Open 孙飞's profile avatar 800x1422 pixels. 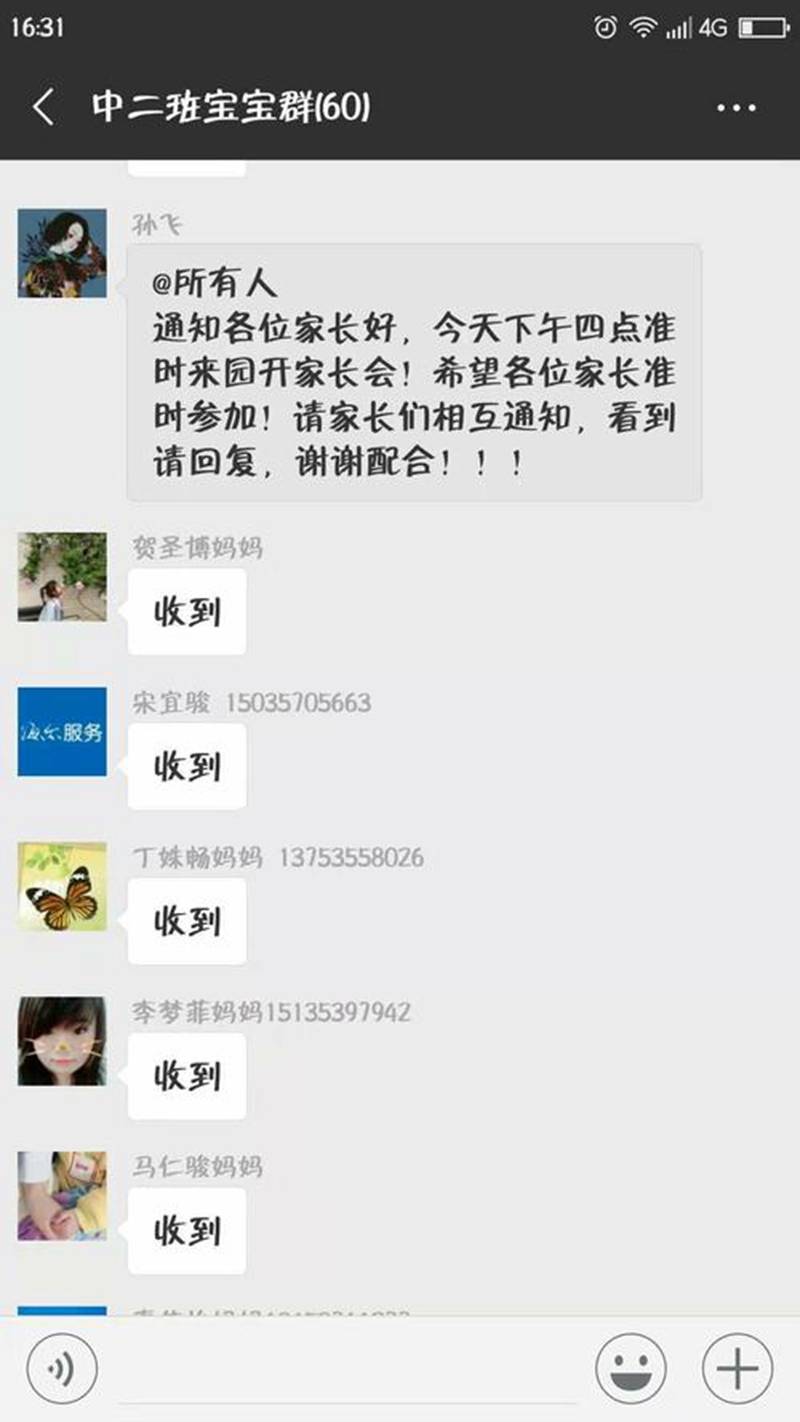click(62, 253)
